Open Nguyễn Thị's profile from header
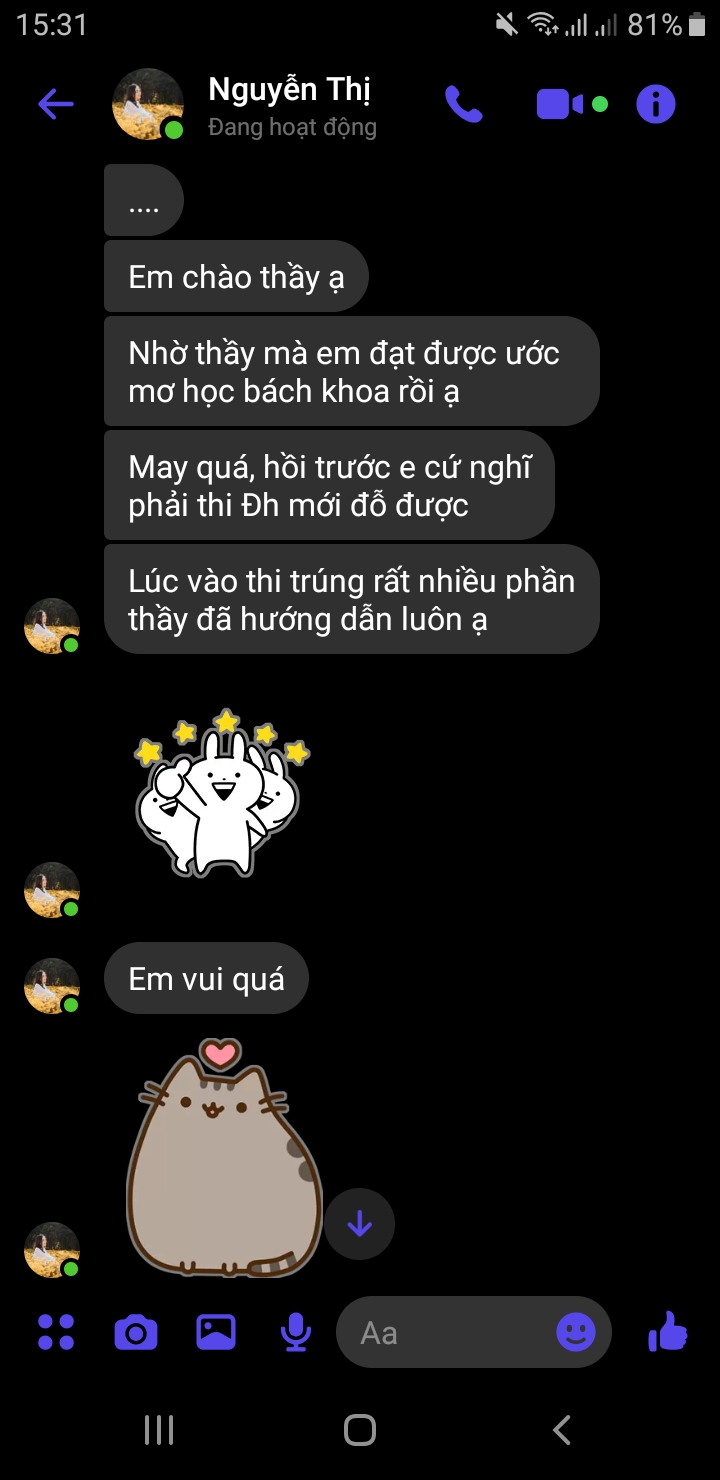 click(289, 106)
